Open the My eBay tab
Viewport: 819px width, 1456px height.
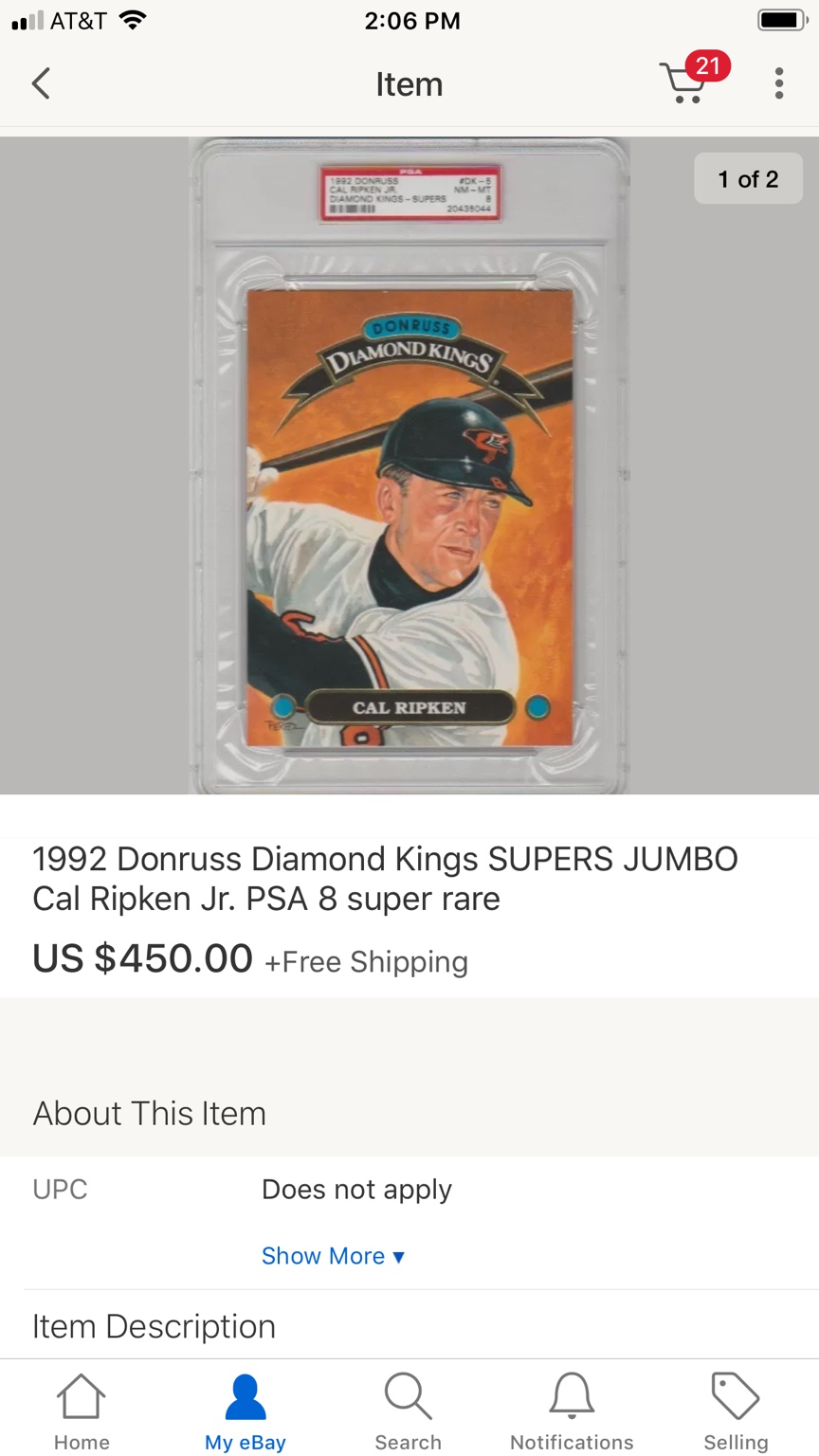point(246,1411)
